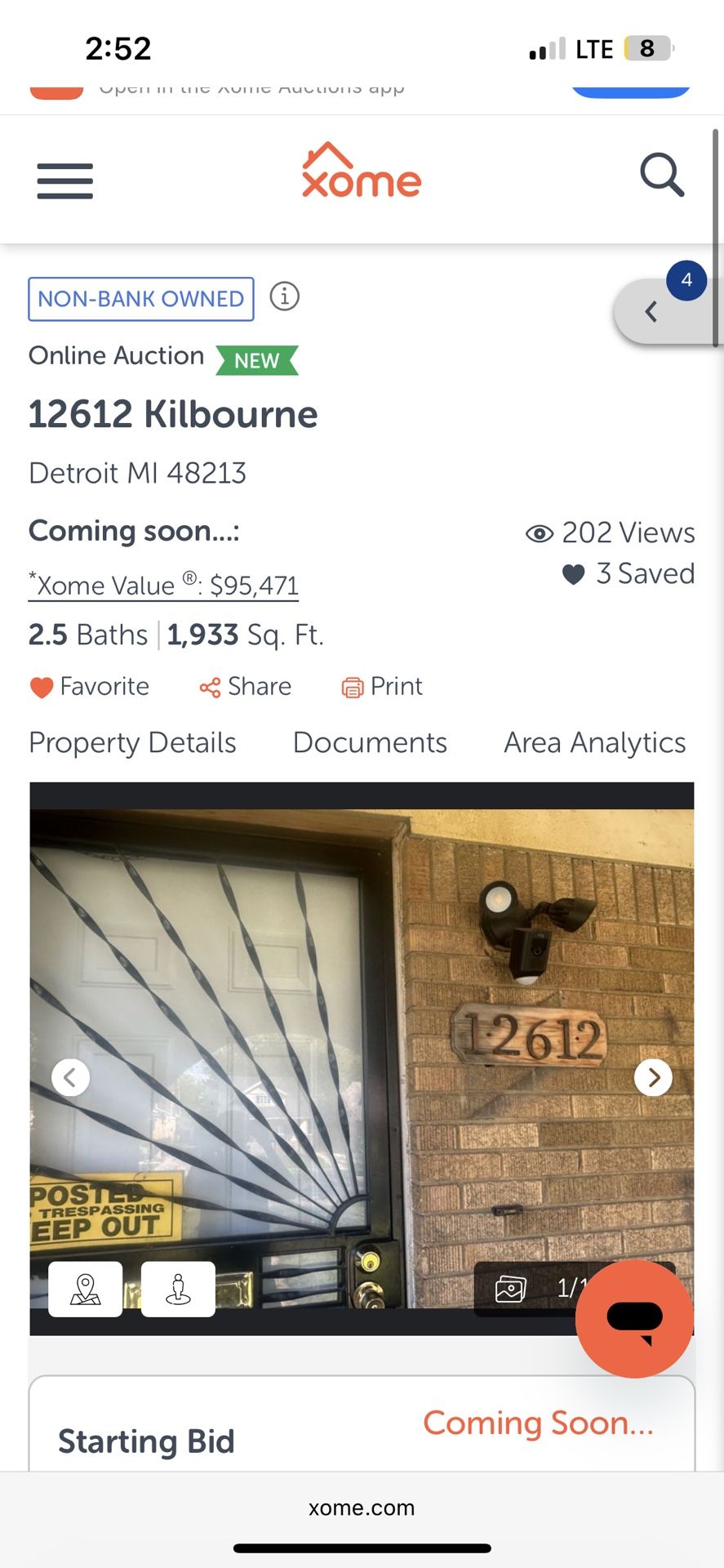Viewport: 724px width, 1568px height.
Task: Advance to the next photo with right arrow
Action: point(653,1077)
